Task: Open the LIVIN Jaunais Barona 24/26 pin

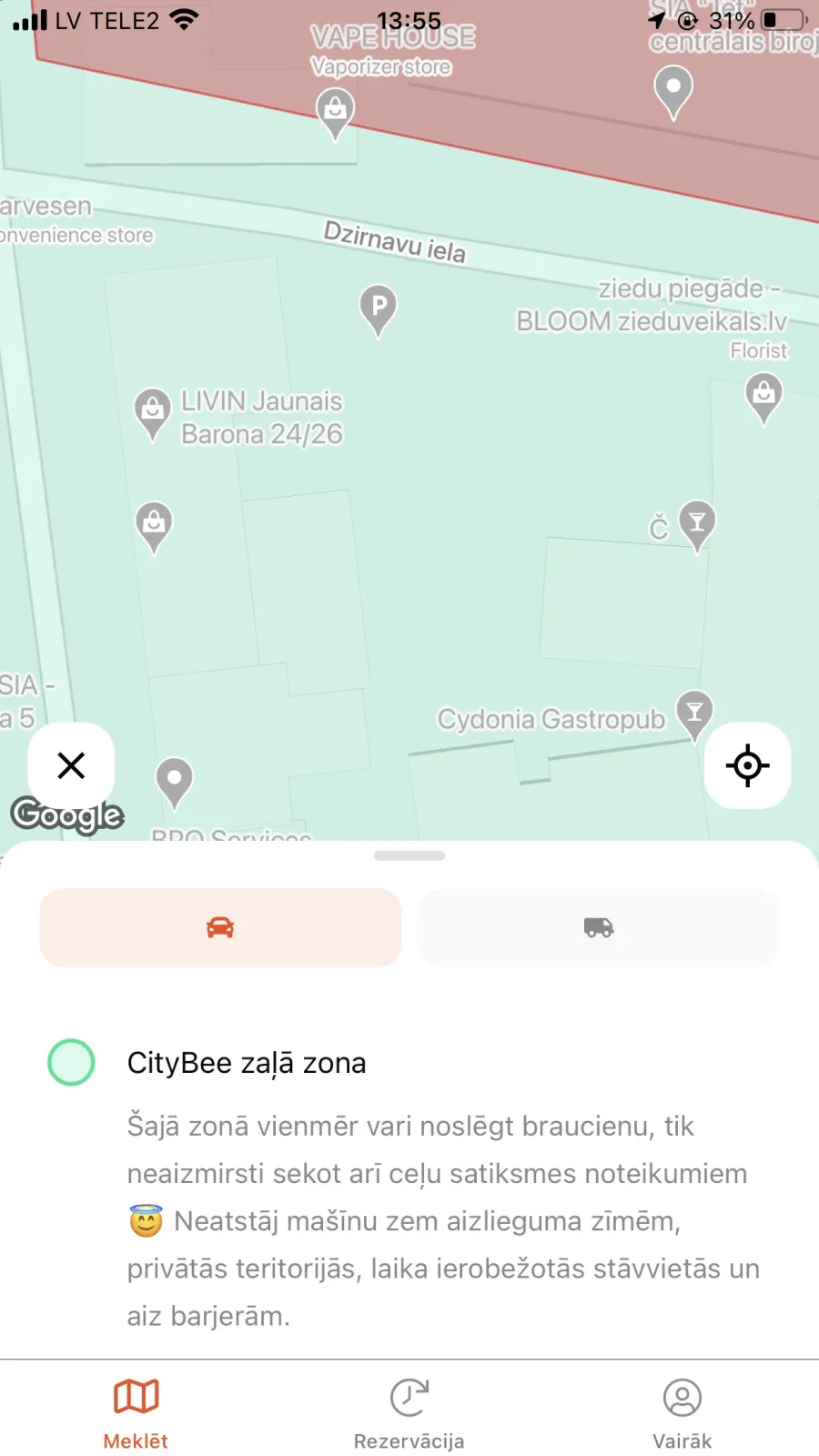Action: pos(153,414)
